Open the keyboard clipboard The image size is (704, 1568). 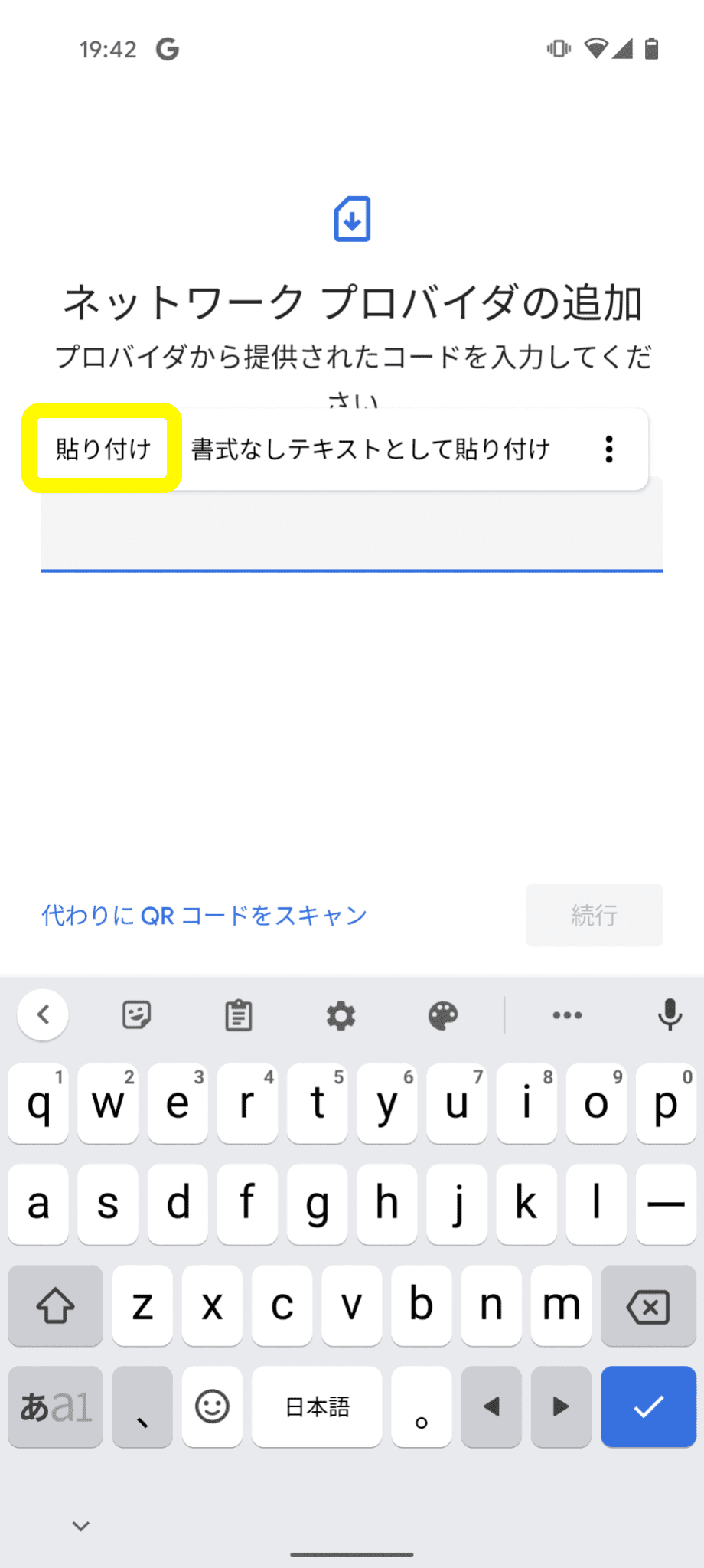[x=239, y=1015]
